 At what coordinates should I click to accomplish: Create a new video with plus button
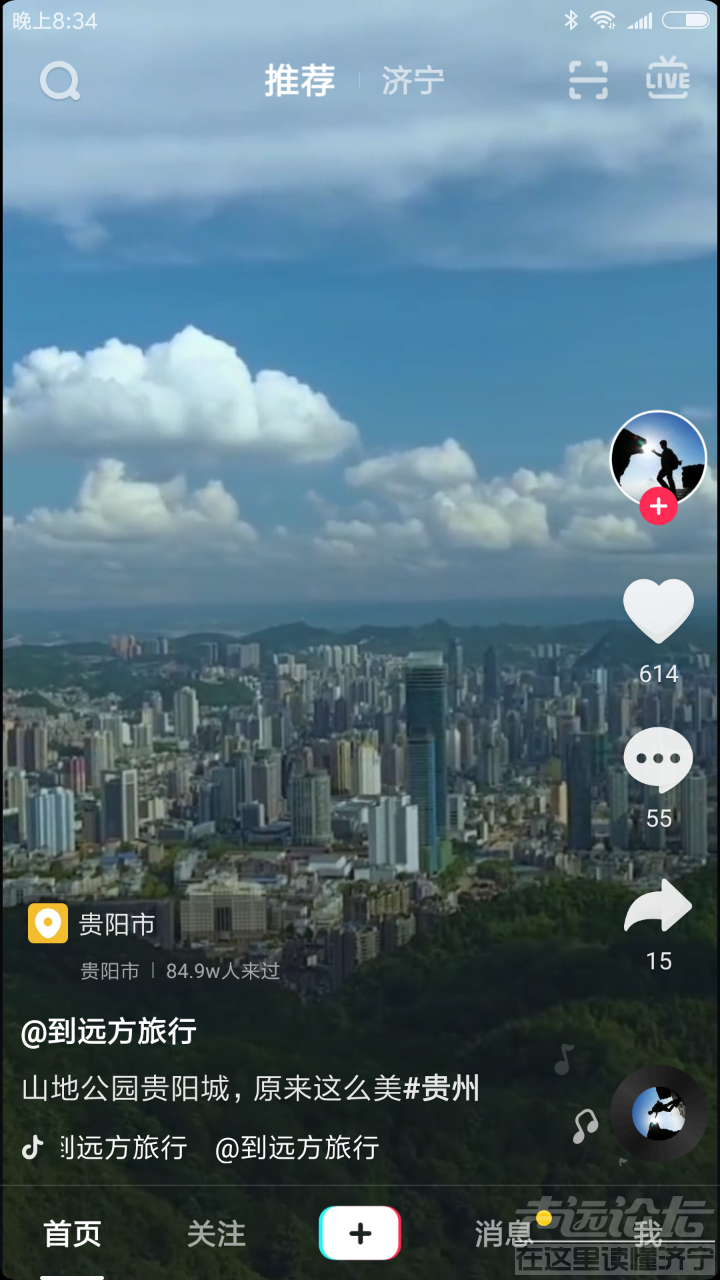[360, 1233]
